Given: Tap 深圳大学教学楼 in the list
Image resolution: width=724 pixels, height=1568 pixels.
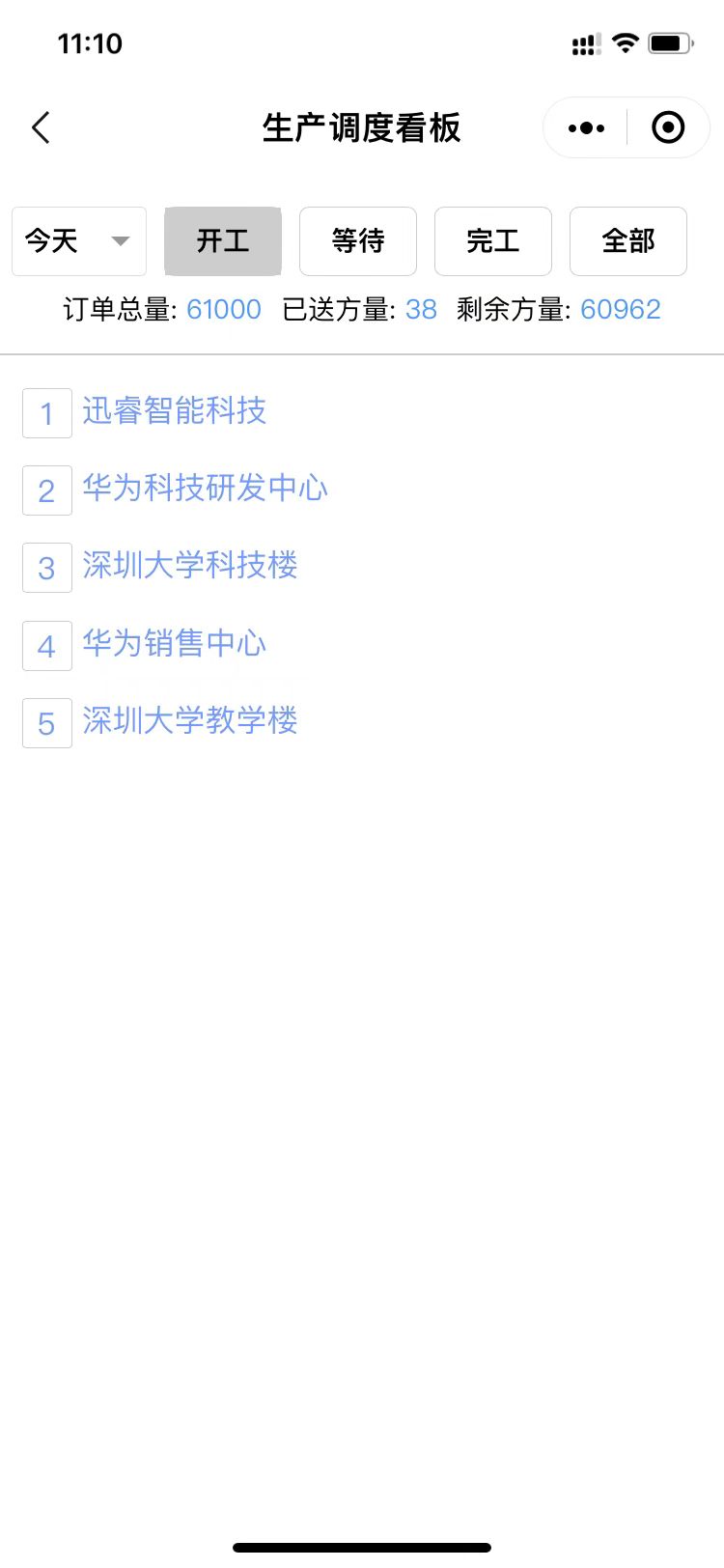Looking at the screenshot, I should click(190, 720).
